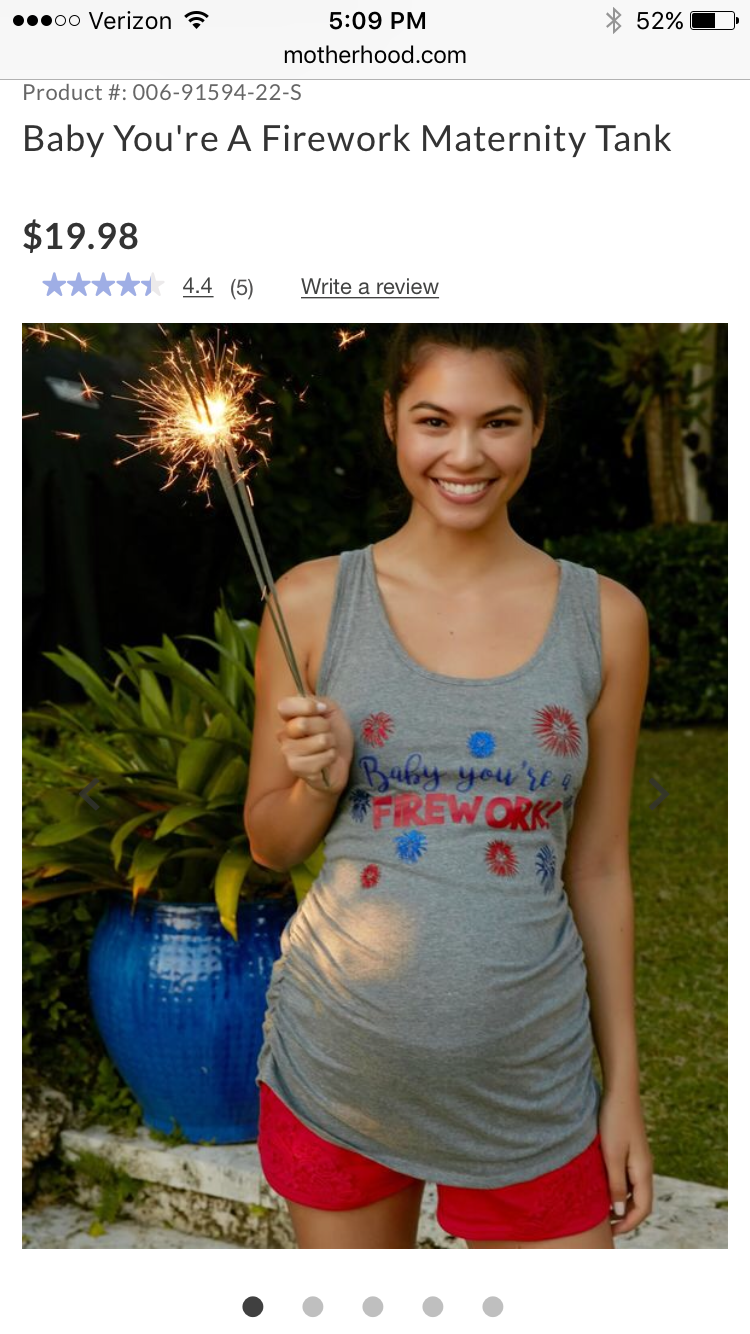Jump to third image indicator dot
Screen dimensions: 750x1334
[x=373, y=1306]
